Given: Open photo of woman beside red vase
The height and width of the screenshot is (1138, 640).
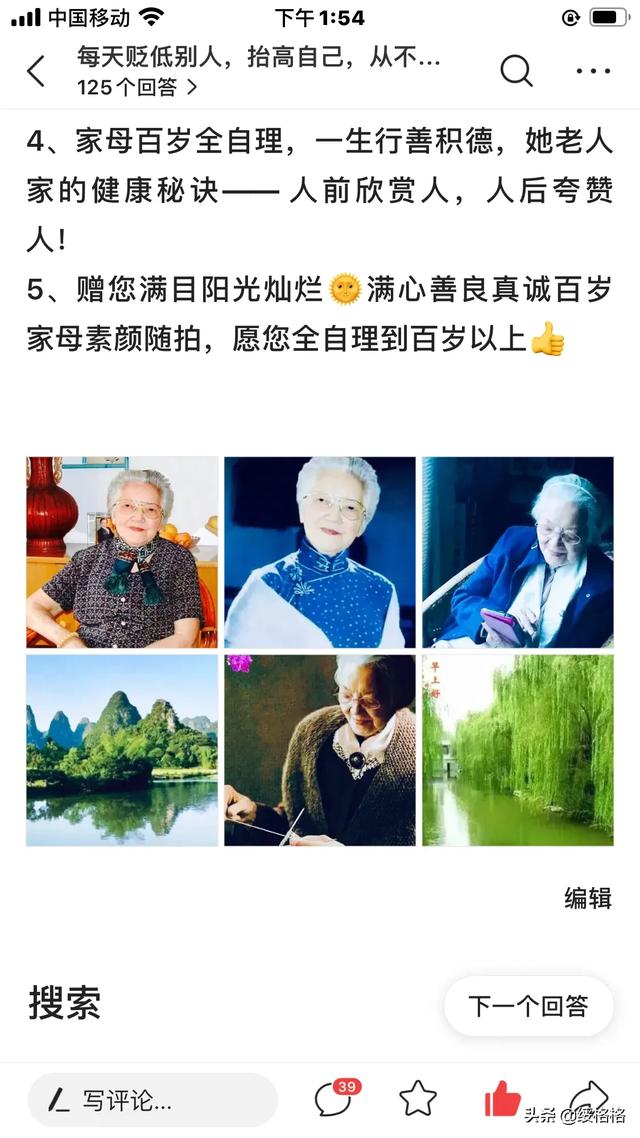Looking at the screenshot, I should [122, 552].
